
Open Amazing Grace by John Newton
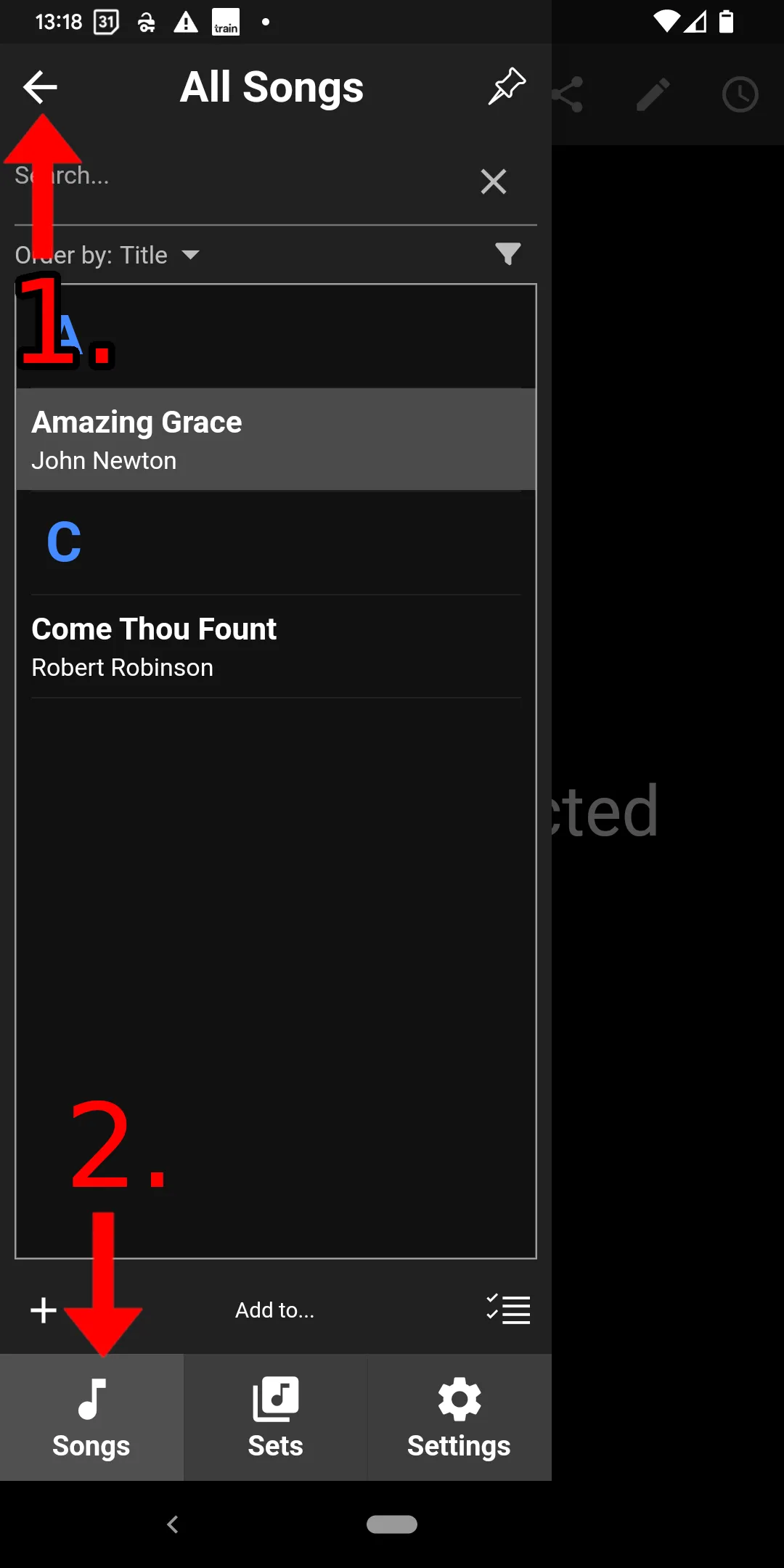click(275, 438)
